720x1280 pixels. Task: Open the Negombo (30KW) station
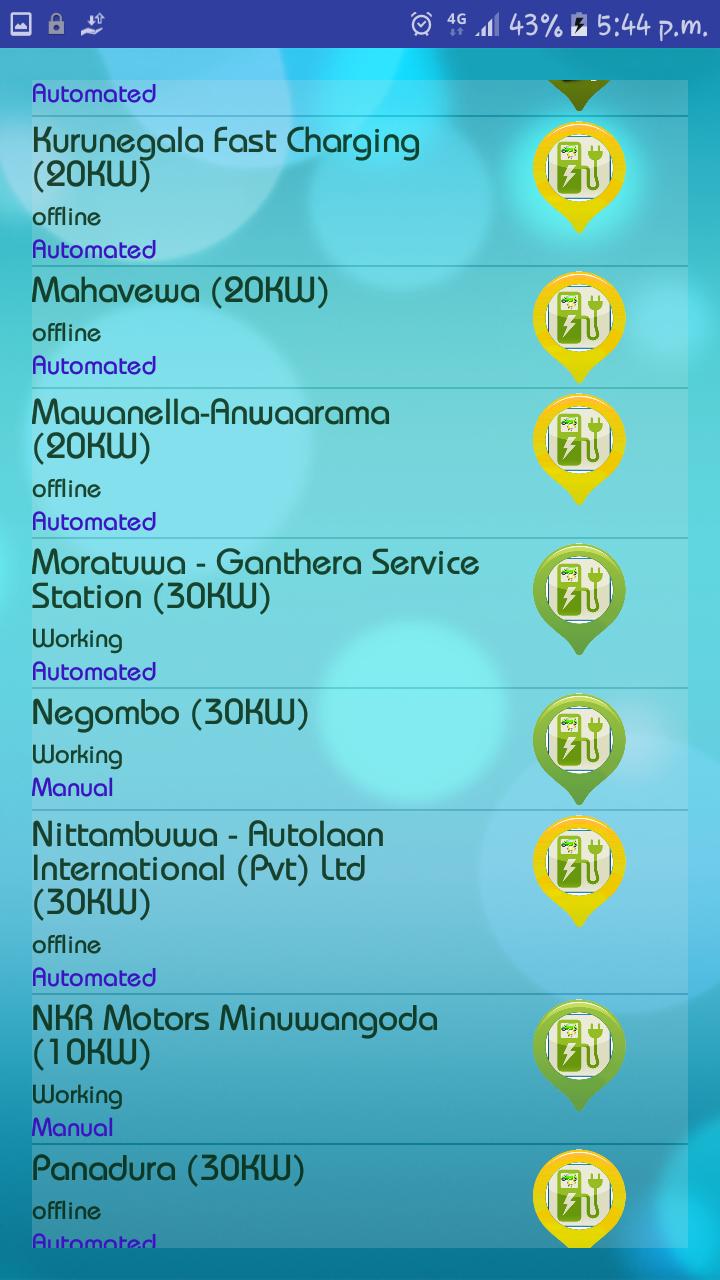(x=170, y=713)
